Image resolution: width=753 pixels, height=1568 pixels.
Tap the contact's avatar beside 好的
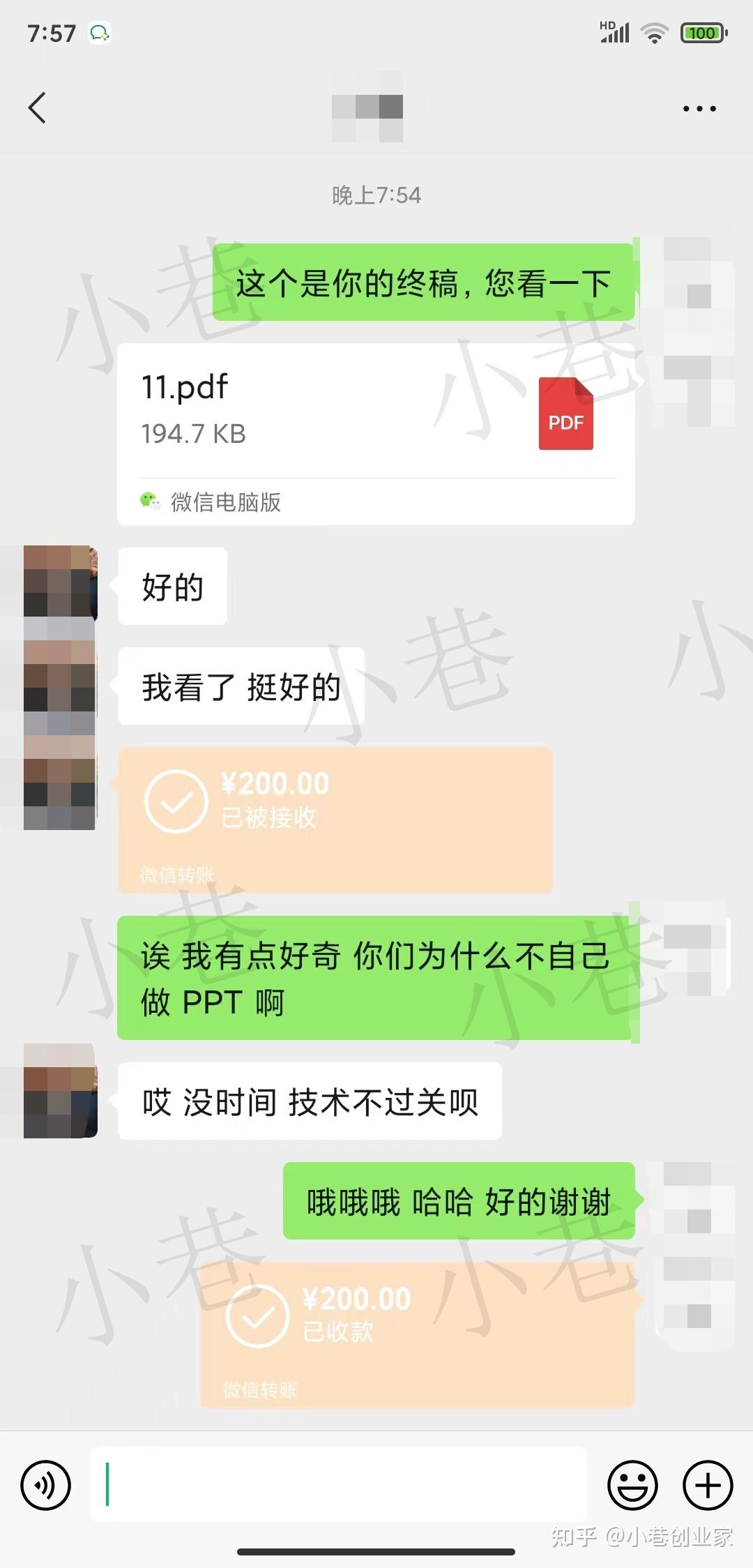point(60,584)
